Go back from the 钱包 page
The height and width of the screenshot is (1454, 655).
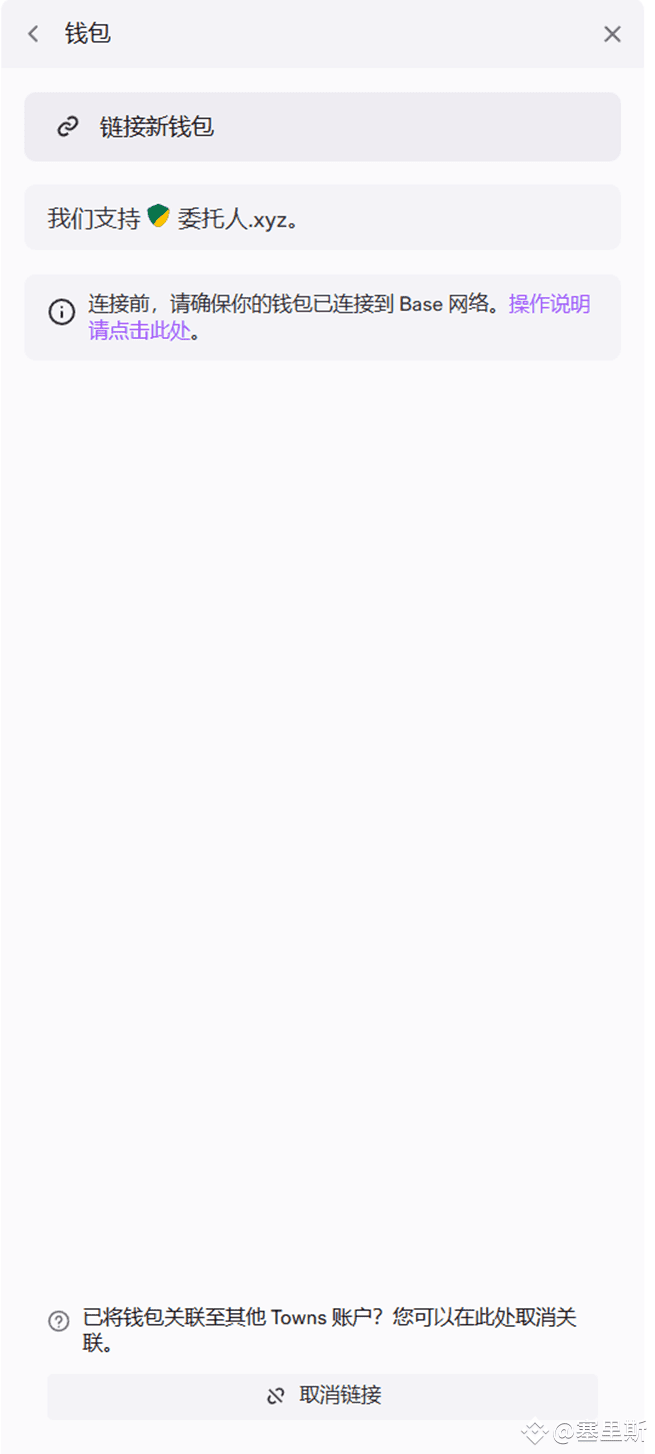[33, 34]
